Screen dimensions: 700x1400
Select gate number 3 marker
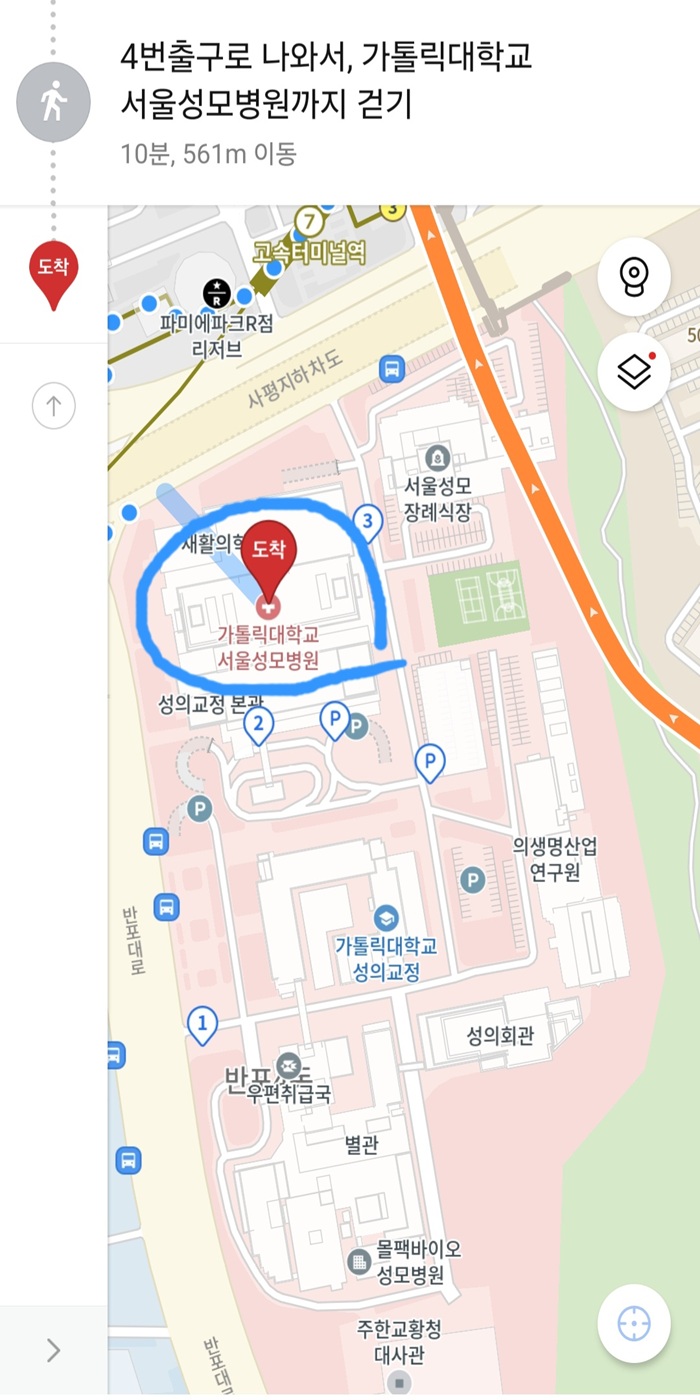click(x=368, y=521)
